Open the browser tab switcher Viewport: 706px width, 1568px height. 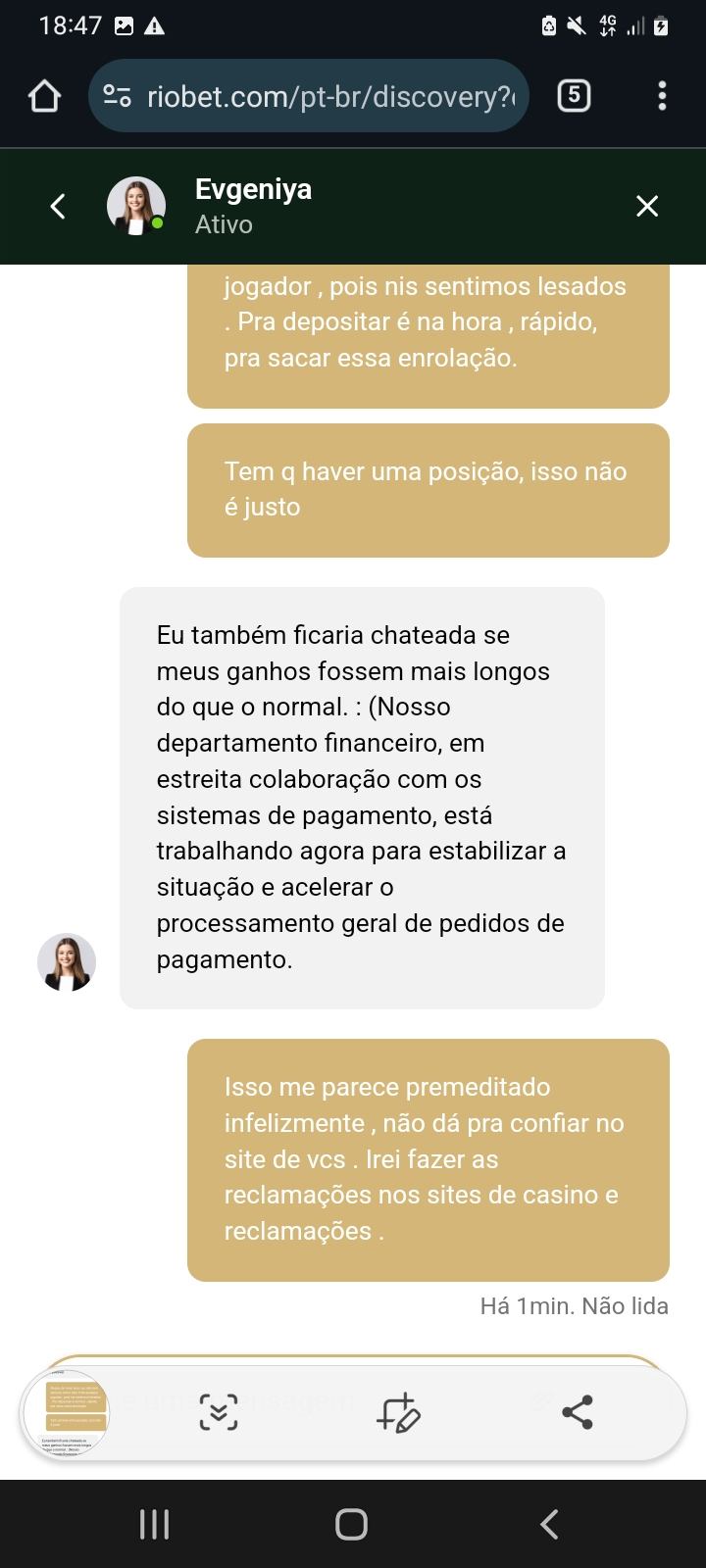pyautogui.click(x=574, y=96)
